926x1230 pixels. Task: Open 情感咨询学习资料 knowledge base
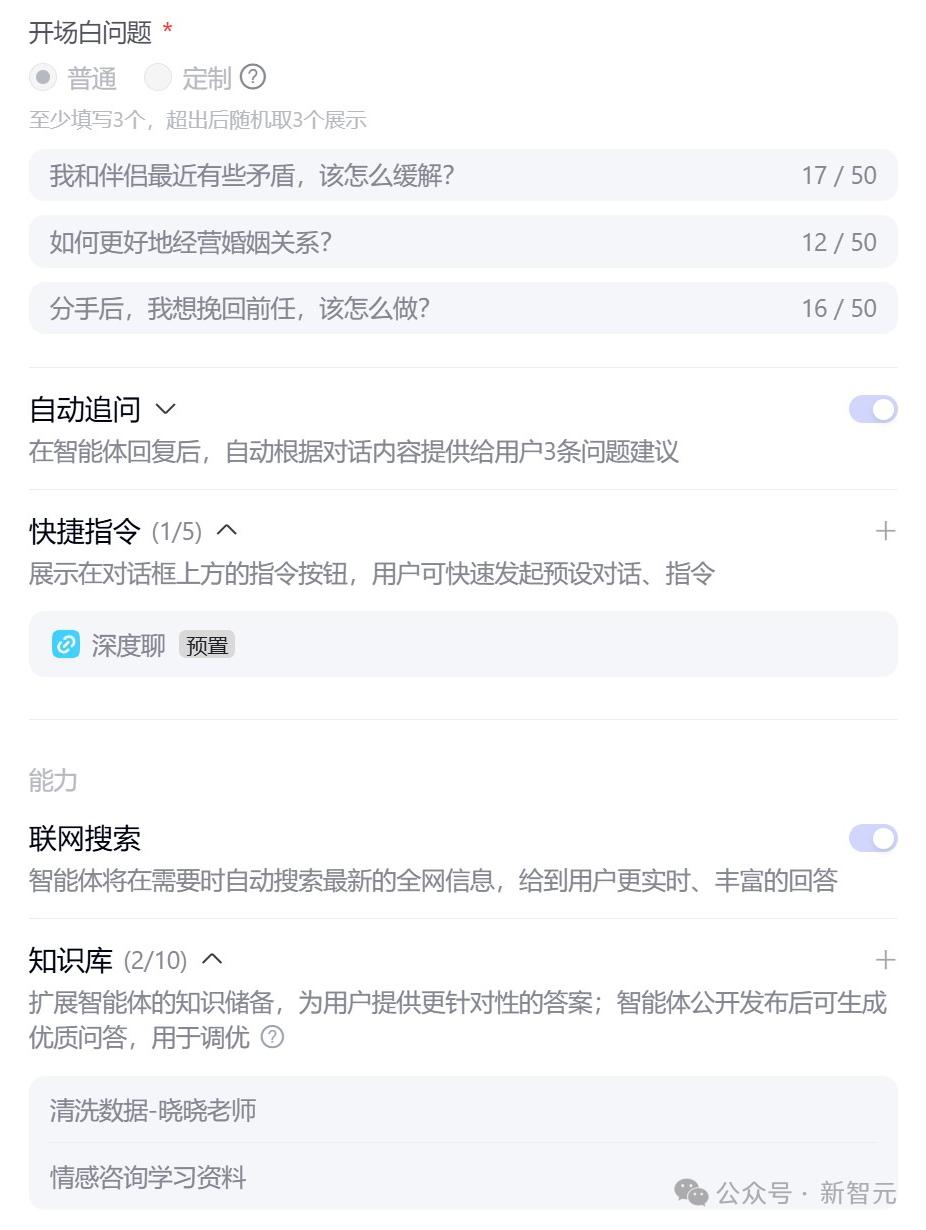(x=148, y=1177)
